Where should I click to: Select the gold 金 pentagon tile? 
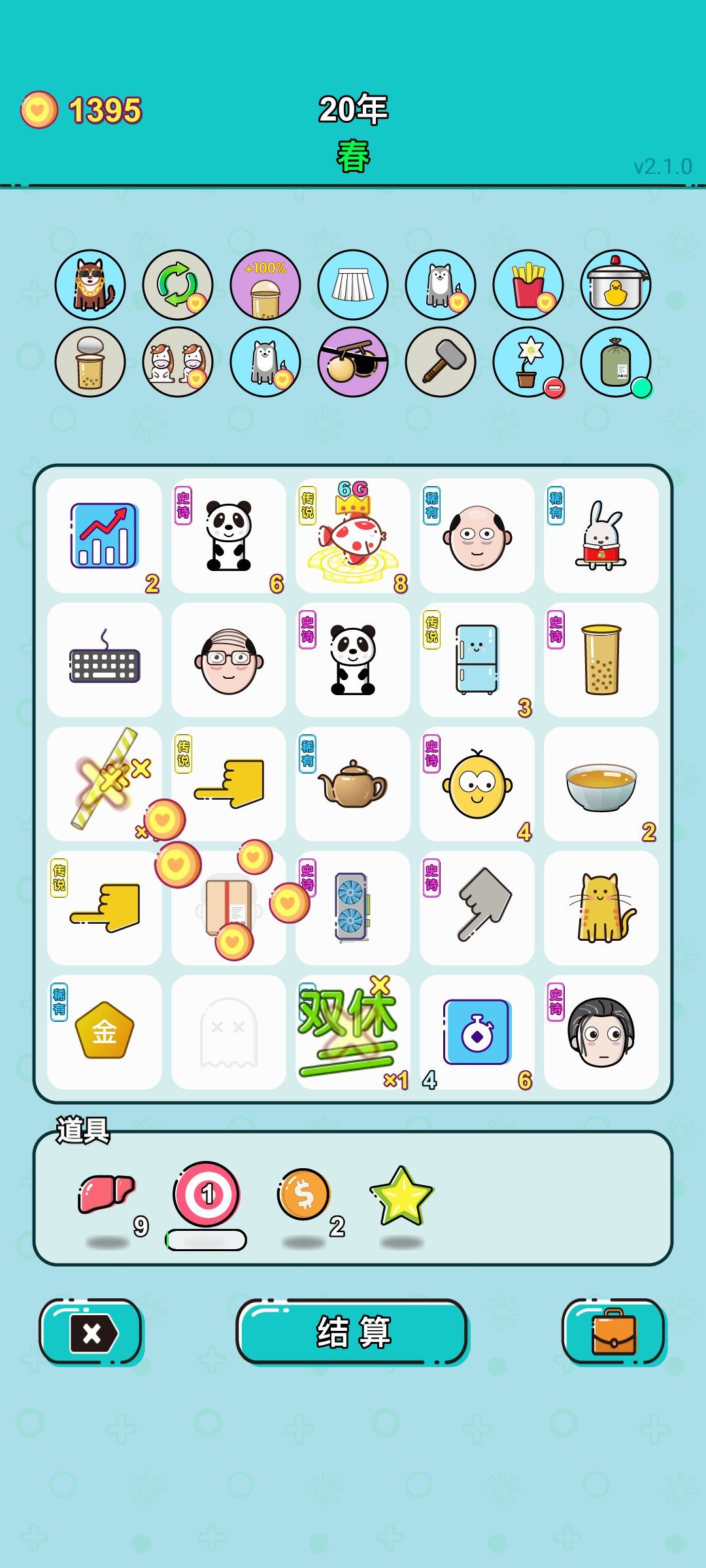(x=105, y=1032)
